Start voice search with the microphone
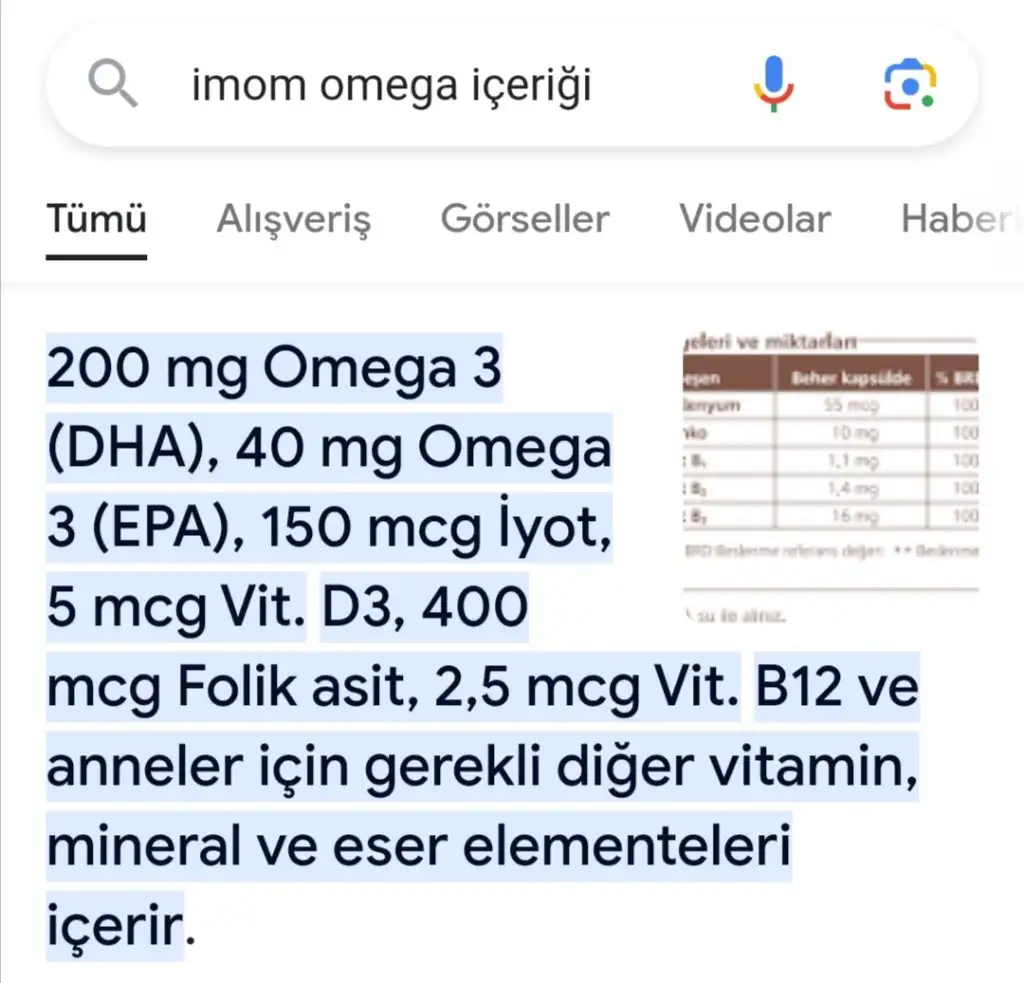This screenshot has height=983, width=1024. pyautogui.click(x=772, y=85)
